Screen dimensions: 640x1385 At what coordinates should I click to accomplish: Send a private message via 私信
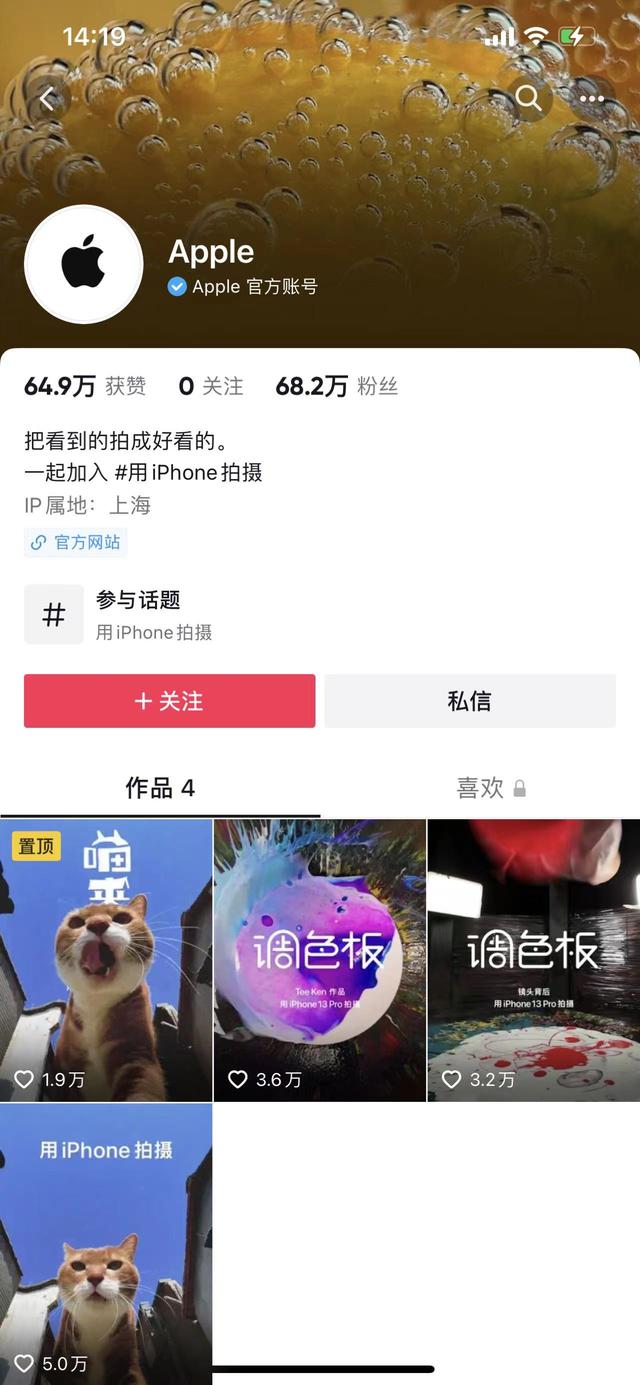click(470, 701)
